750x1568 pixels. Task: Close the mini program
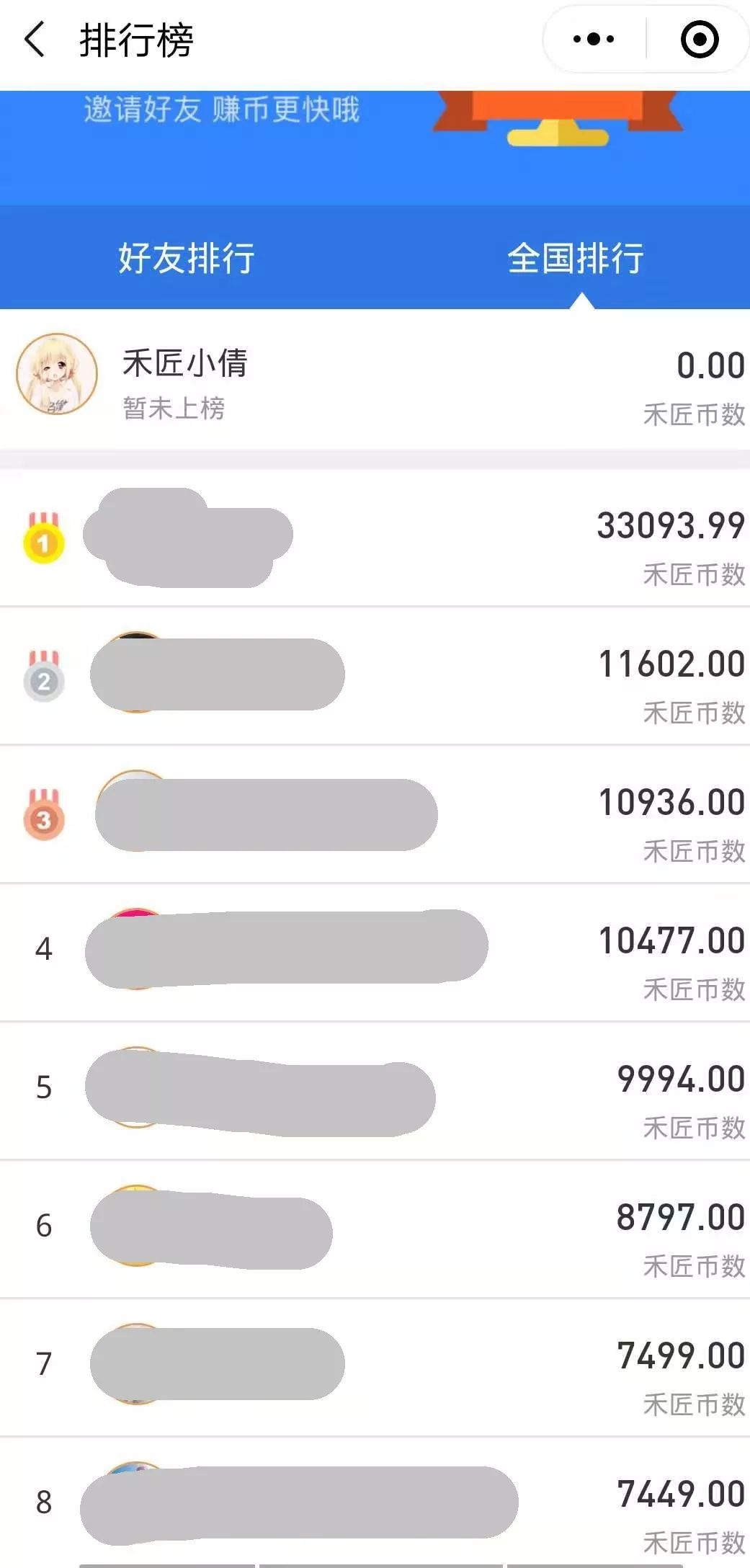[699, 39]
